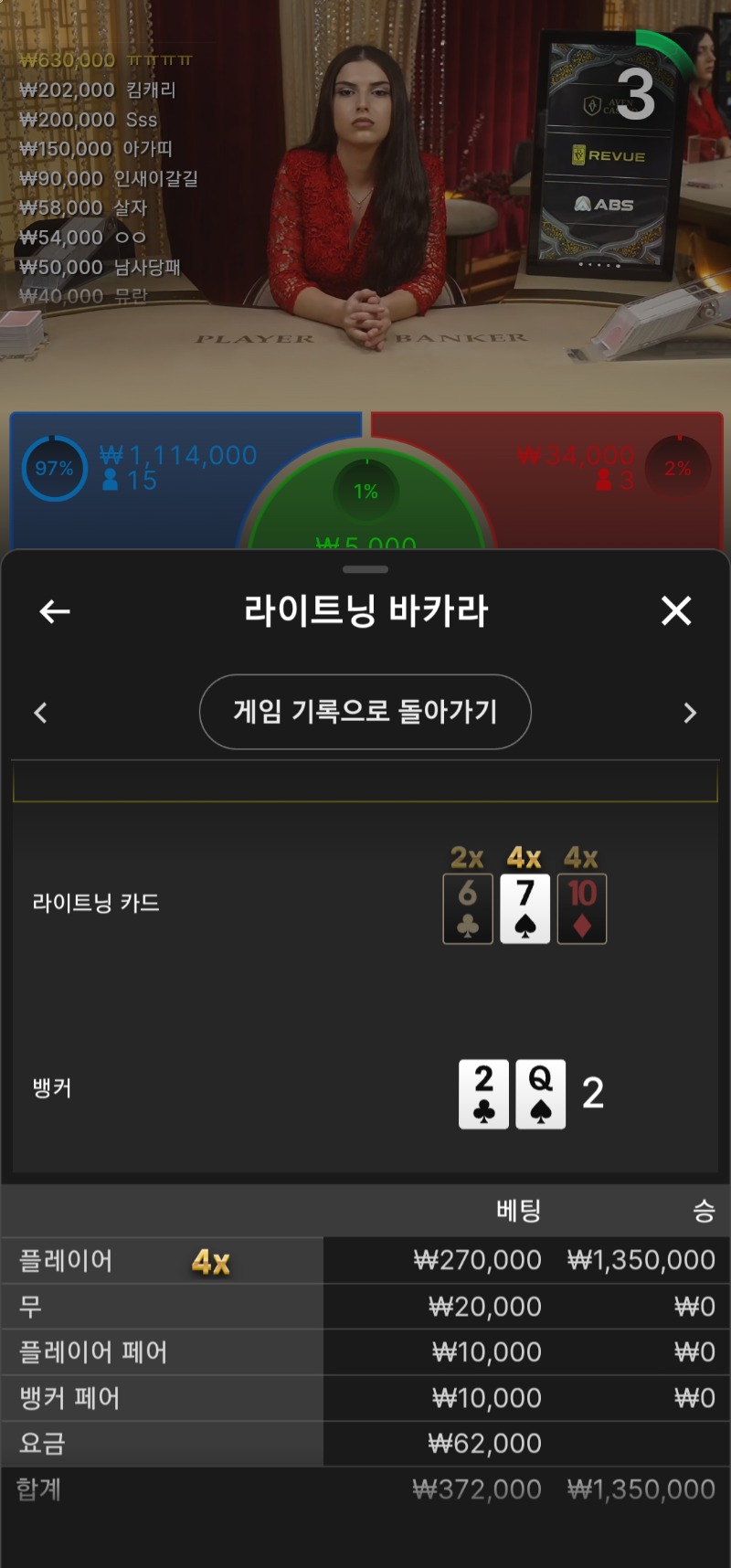The width and height of the screenshot is (731, 1568).
Task: View the previous game round with the left chevron
Action: coord(40,713)
